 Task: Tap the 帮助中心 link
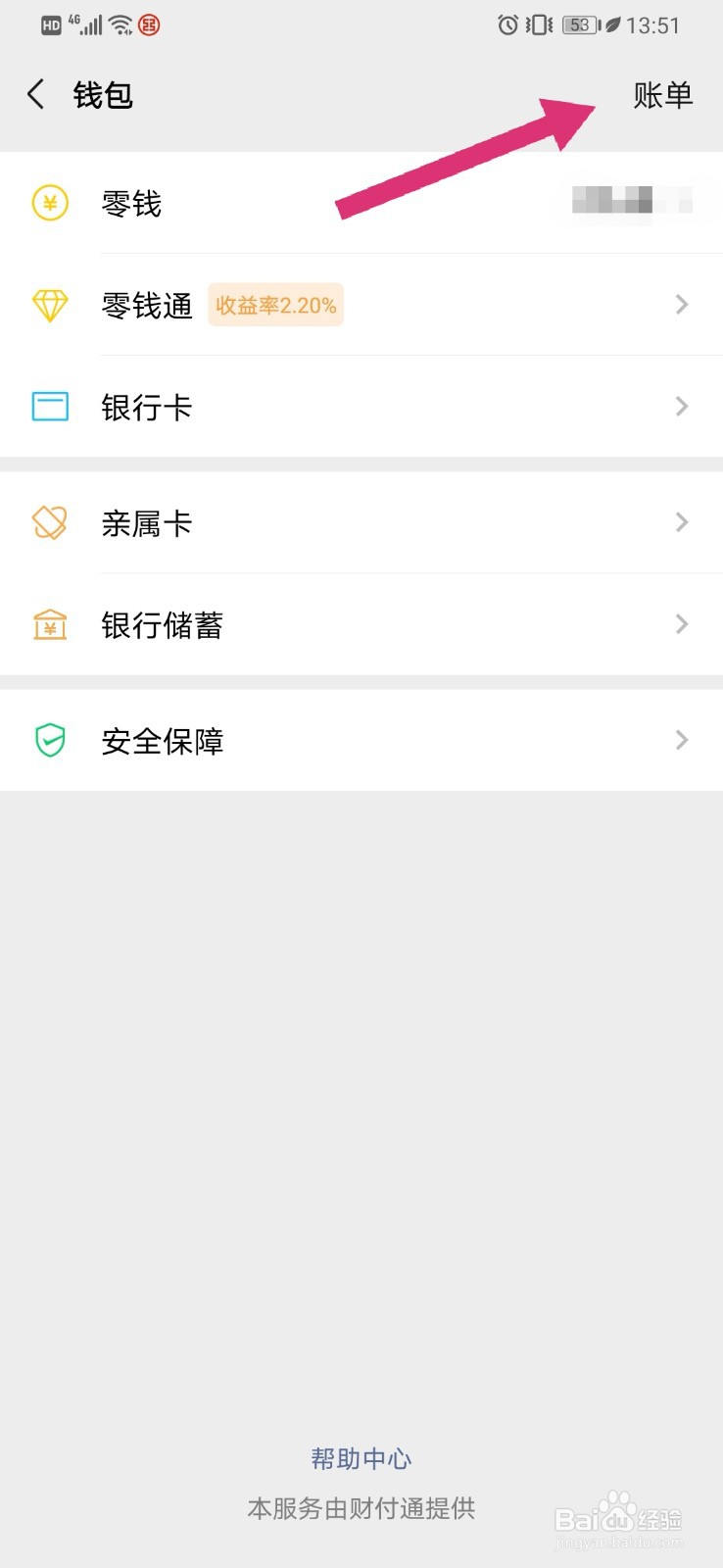tap(361, 1458)
